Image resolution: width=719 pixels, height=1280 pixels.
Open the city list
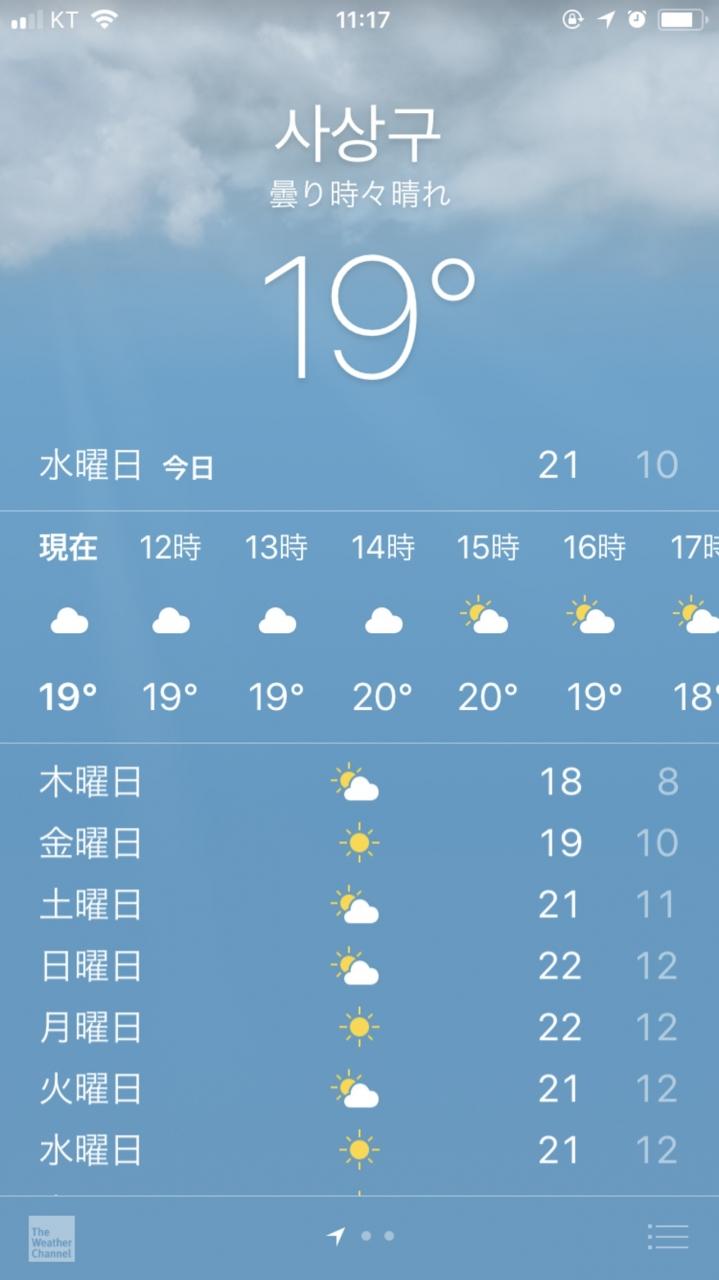click(667, 1236)
